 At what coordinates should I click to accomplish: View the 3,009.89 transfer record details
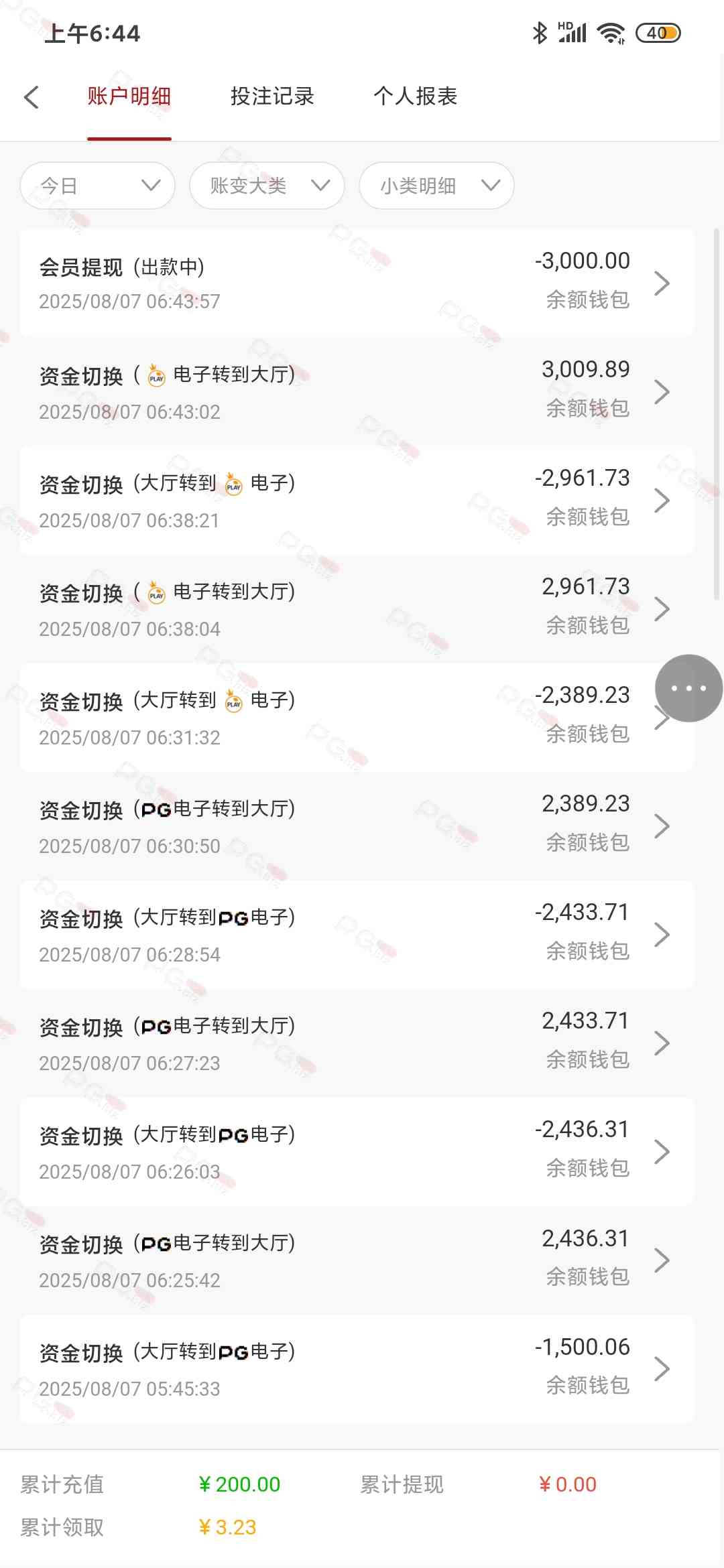(357, 391)
